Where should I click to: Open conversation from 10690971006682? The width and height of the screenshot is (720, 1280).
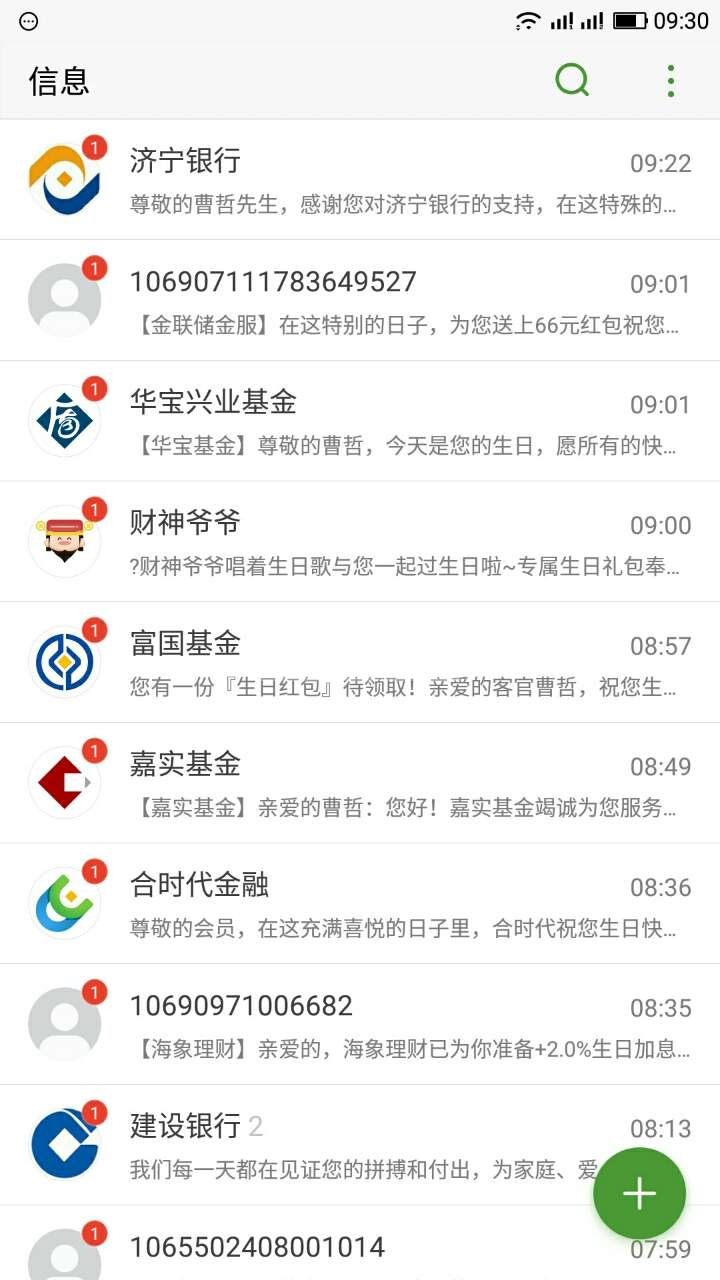click(360, 1024)
